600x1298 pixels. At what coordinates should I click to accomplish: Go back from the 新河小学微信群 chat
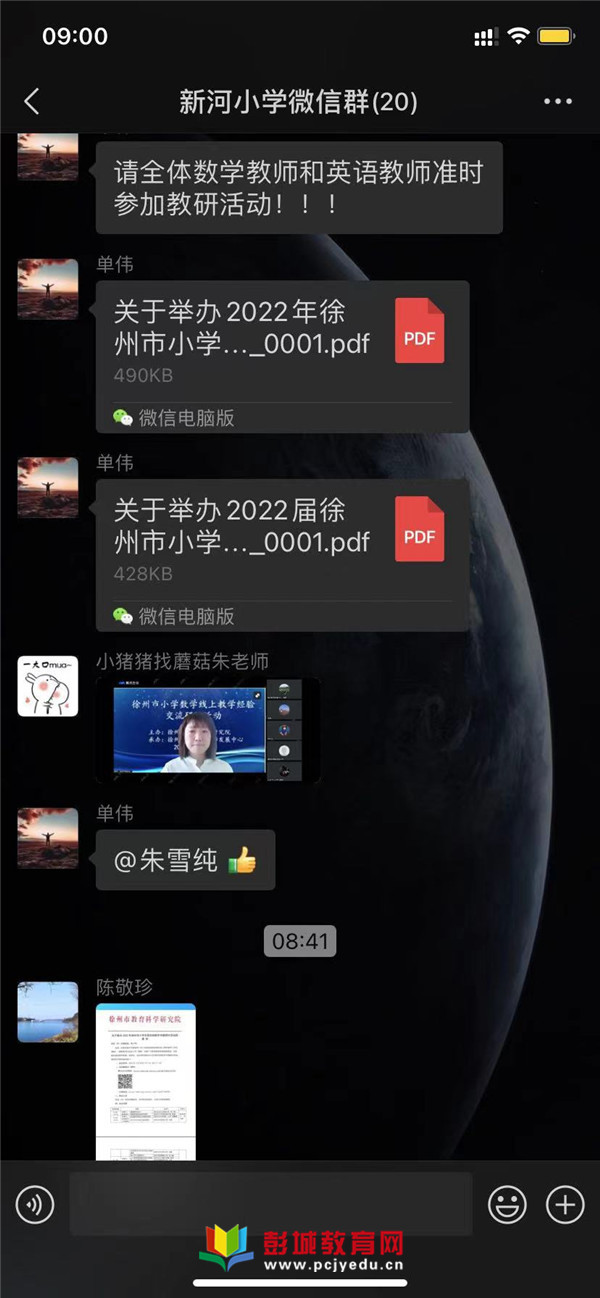pyautogui.click(x=32, y=101)
